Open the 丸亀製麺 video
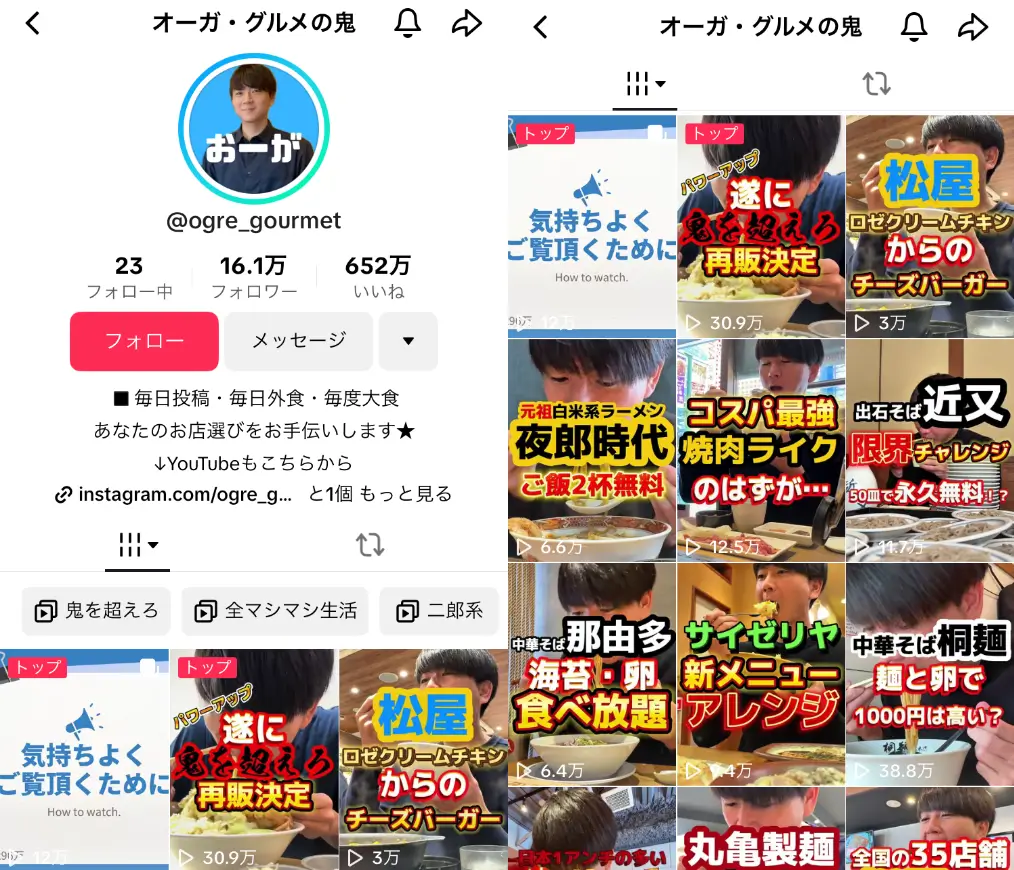This screenshot has width=1014, height=870. [x=760, y=832]
